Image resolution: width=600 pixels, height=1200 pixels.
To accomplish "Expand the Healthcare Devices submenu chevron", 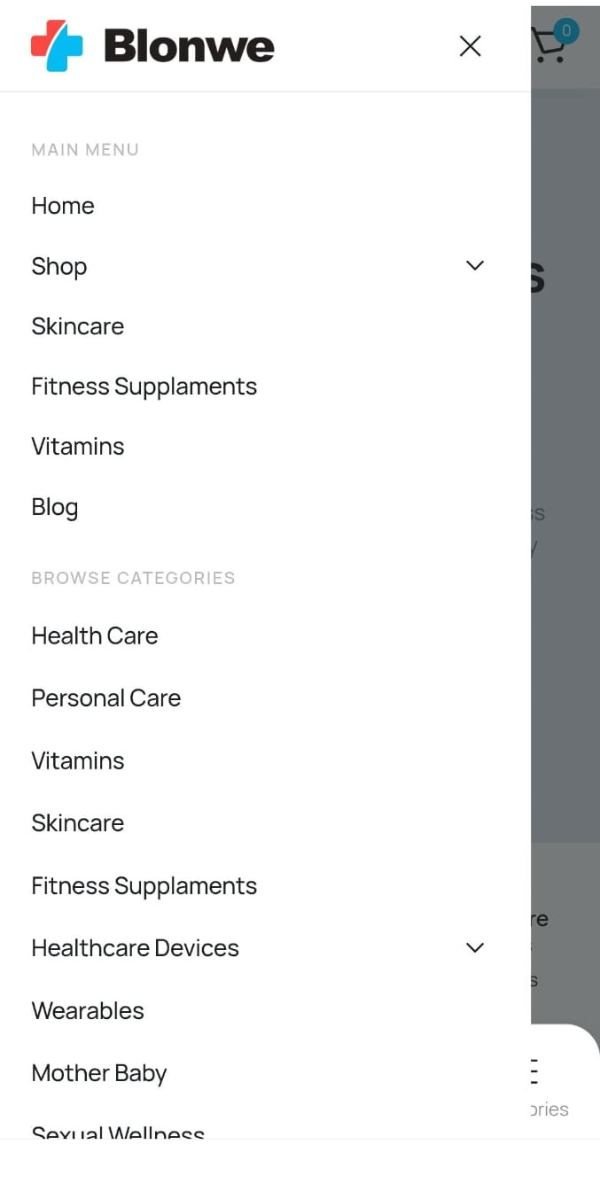I will (475, 948).
